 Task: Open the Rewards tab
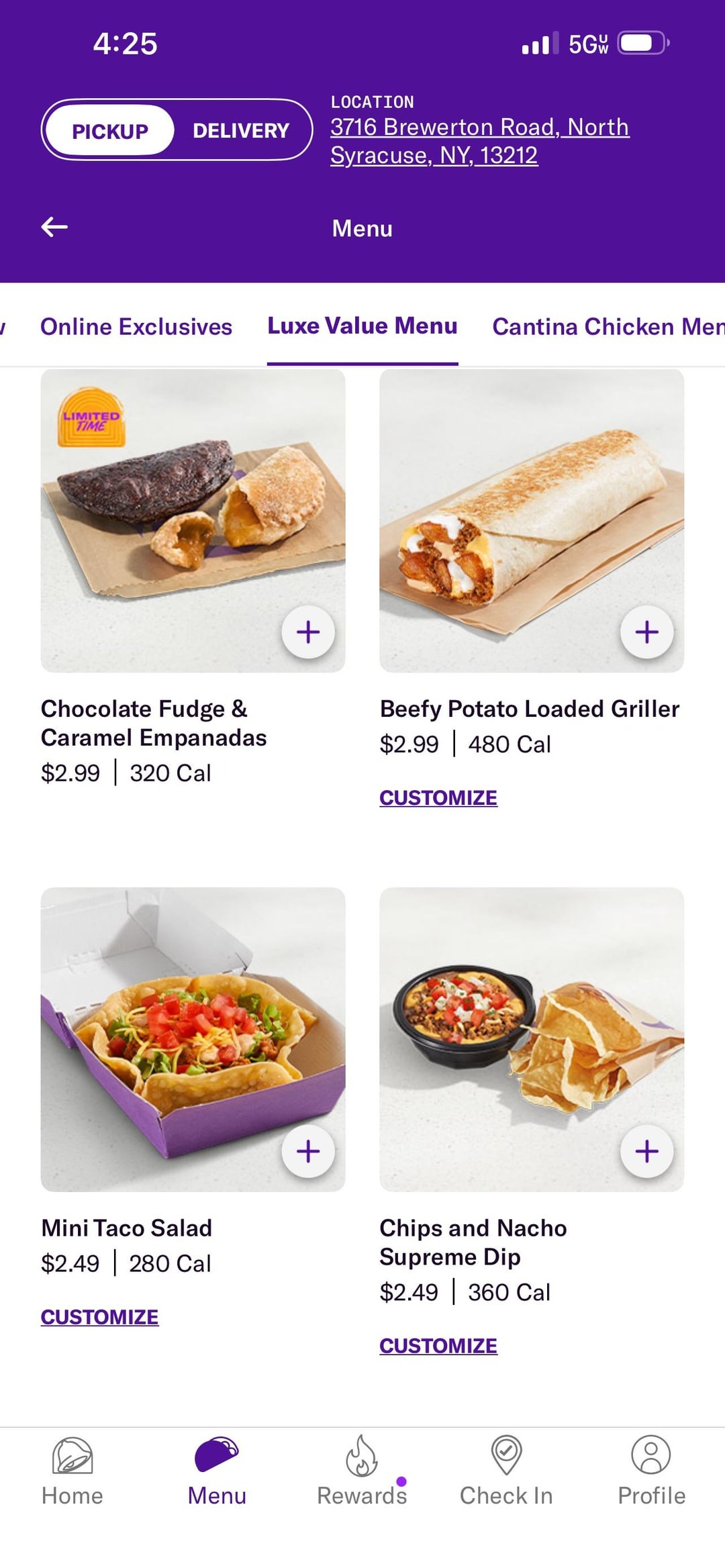(x=362, y=1471)
